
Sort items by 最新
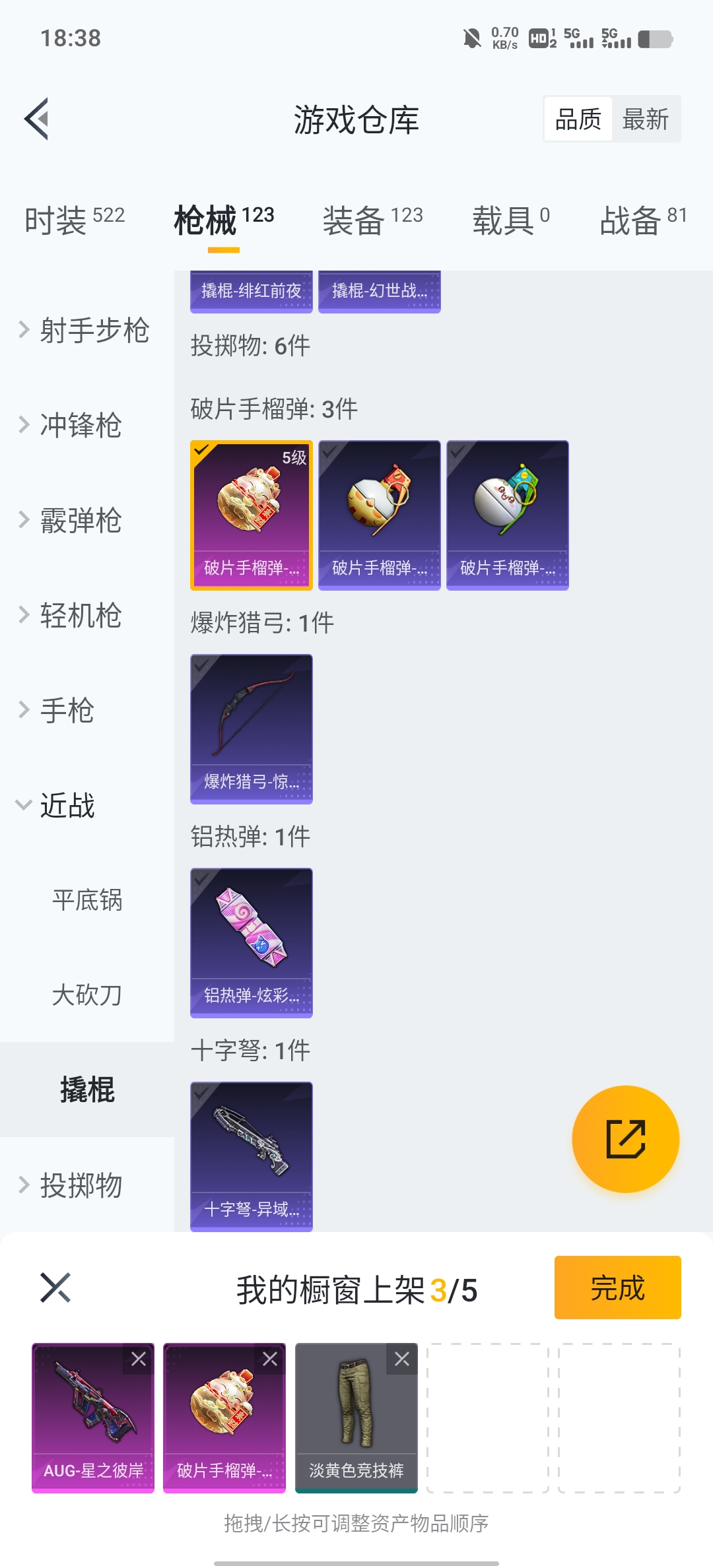tap(646, 119)
